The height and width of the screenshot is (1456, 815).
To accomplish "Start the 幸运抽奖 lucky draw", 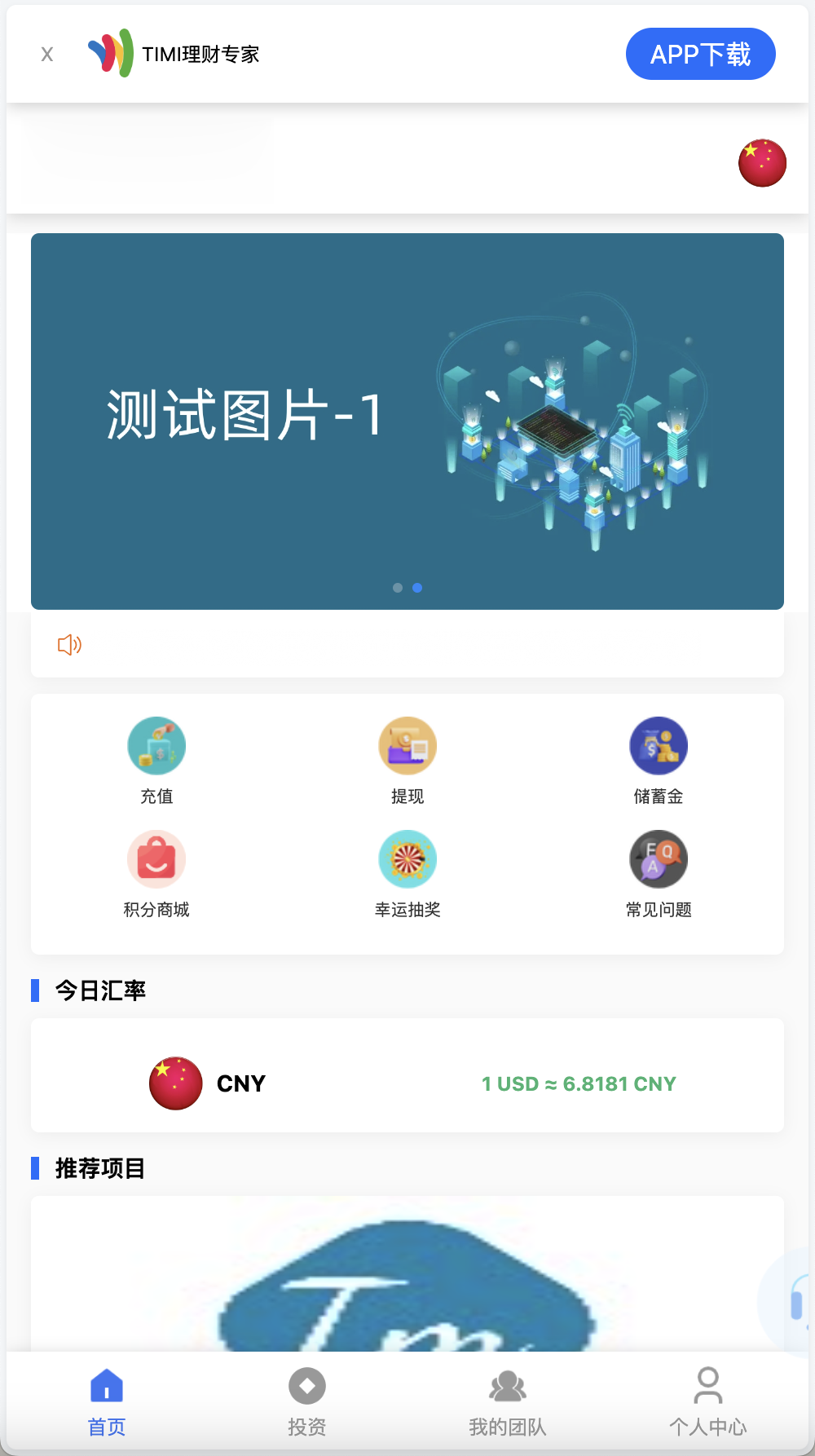I will (x=407, y=872).
